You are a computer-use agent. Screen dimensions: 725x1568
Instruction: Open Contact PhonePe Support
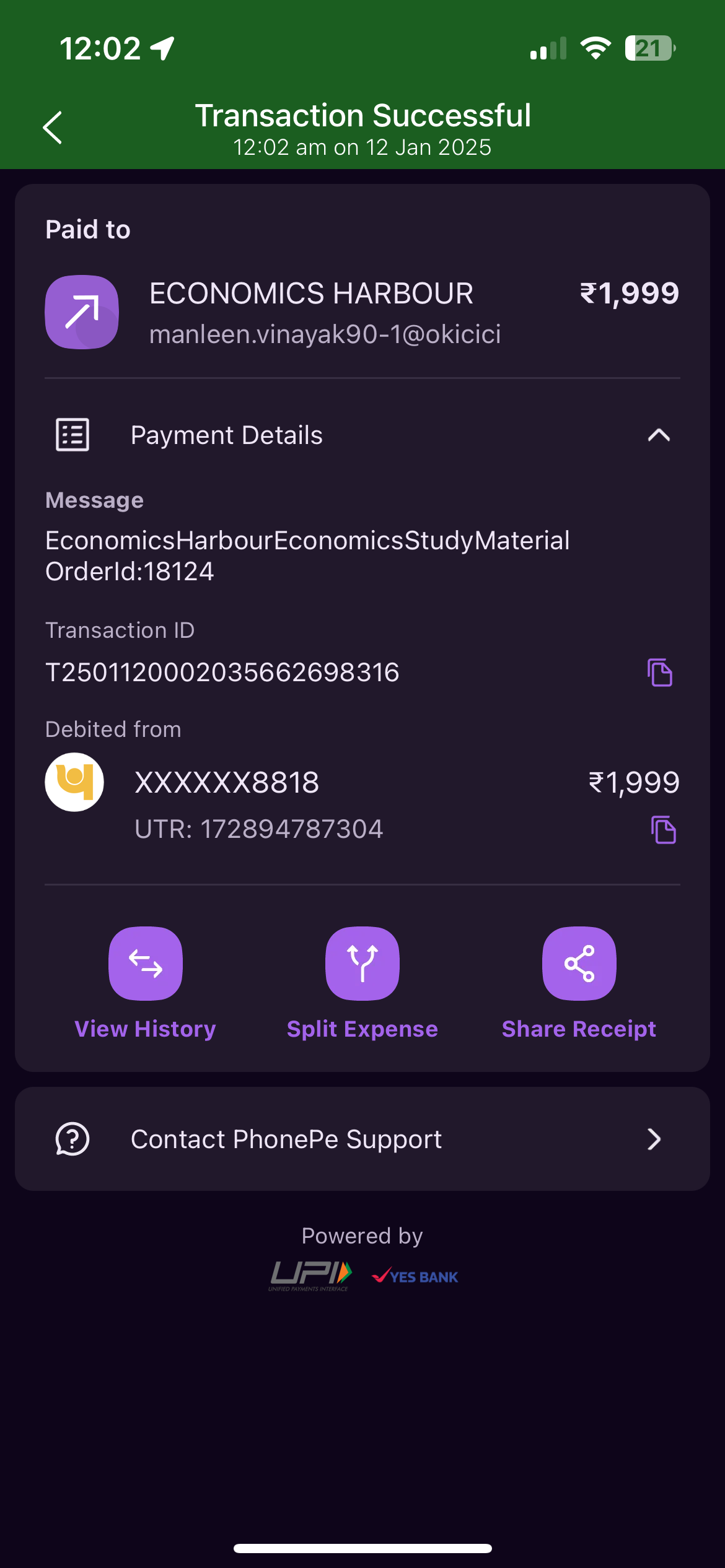362,1139
